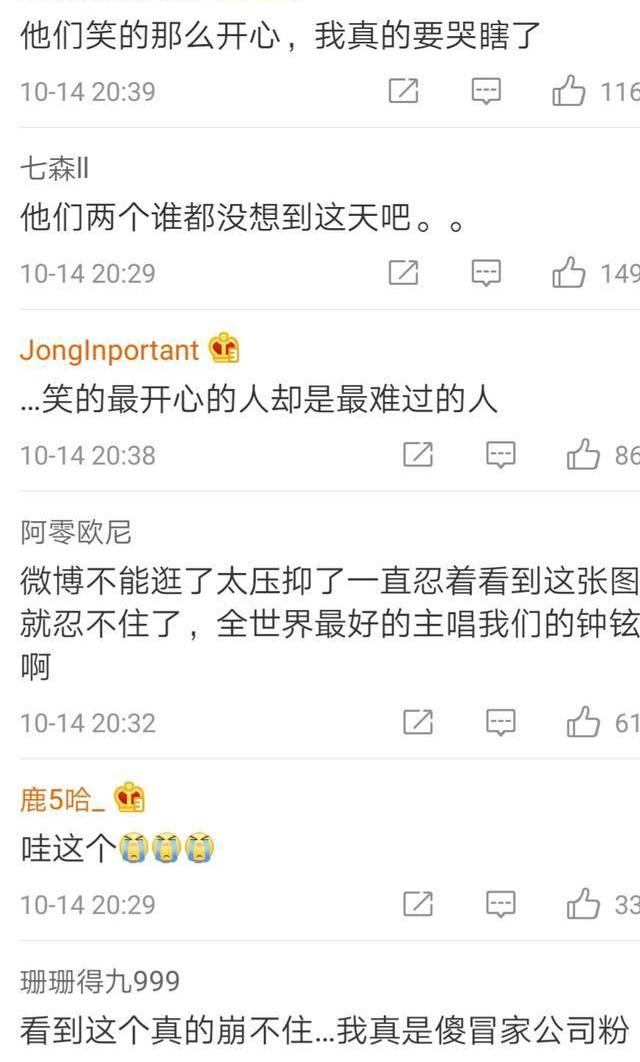View 七森II's profile page
Image resolution: width=640 pixels, height=1062 pixels.
(54, 169)
